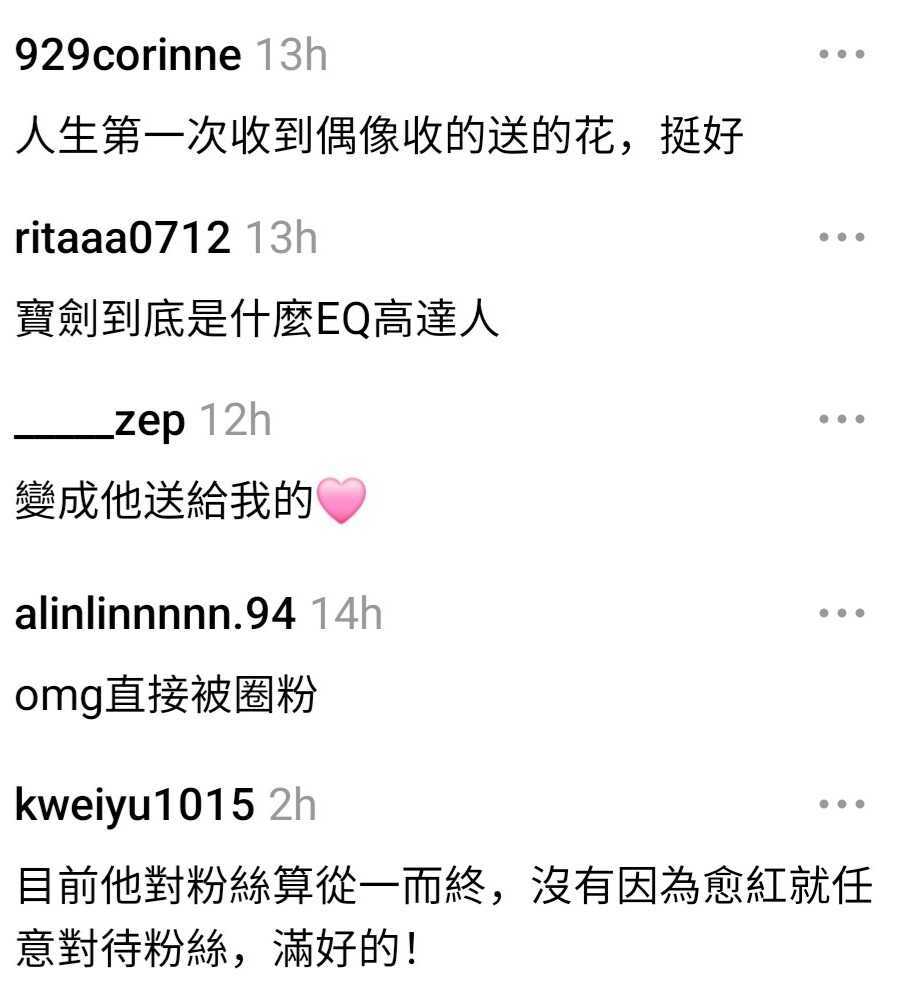Visit alinlinnnnn.94's profile page

tap(155, 614)
